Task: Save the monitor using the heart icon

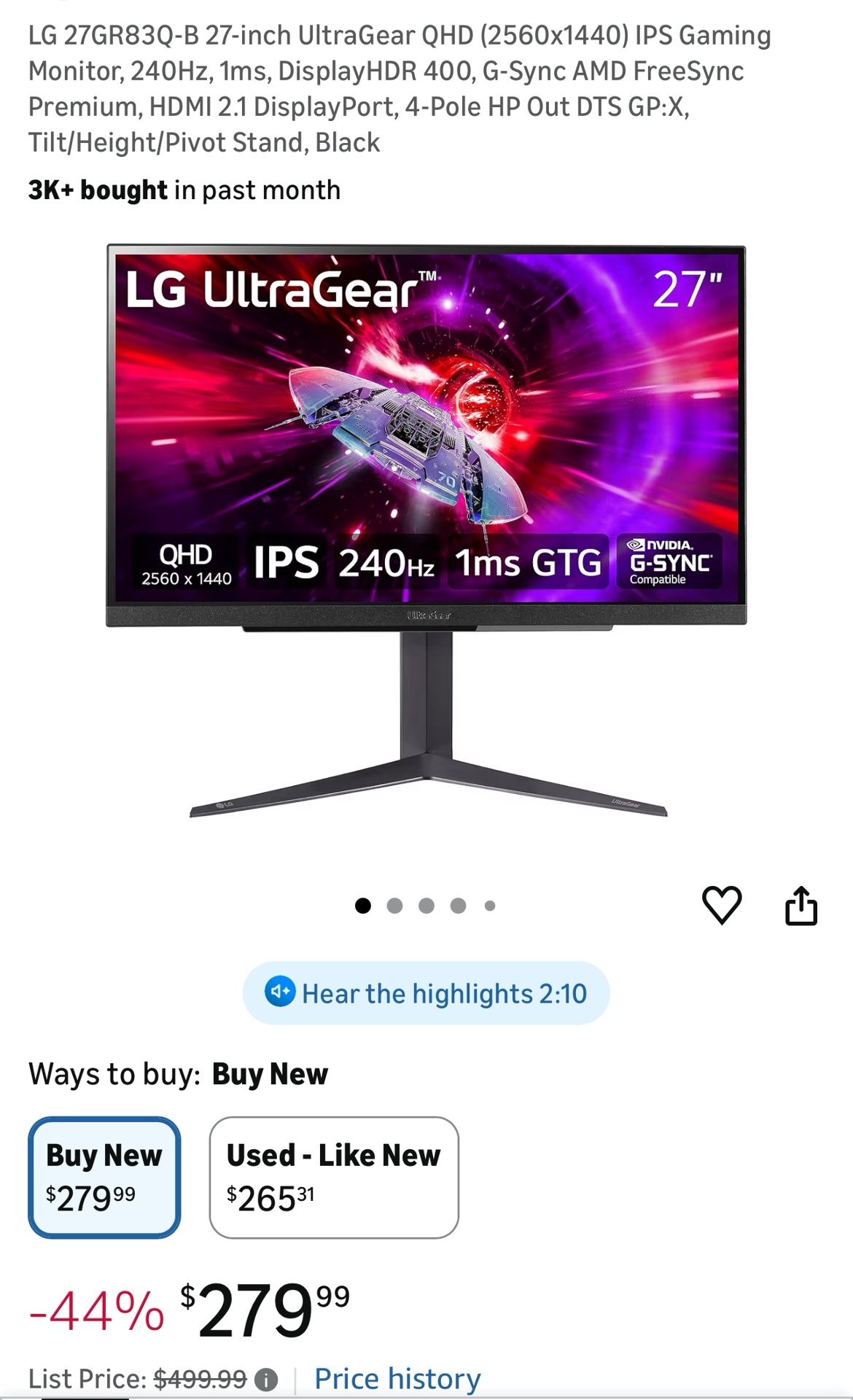Action: [x=721, y=903]
